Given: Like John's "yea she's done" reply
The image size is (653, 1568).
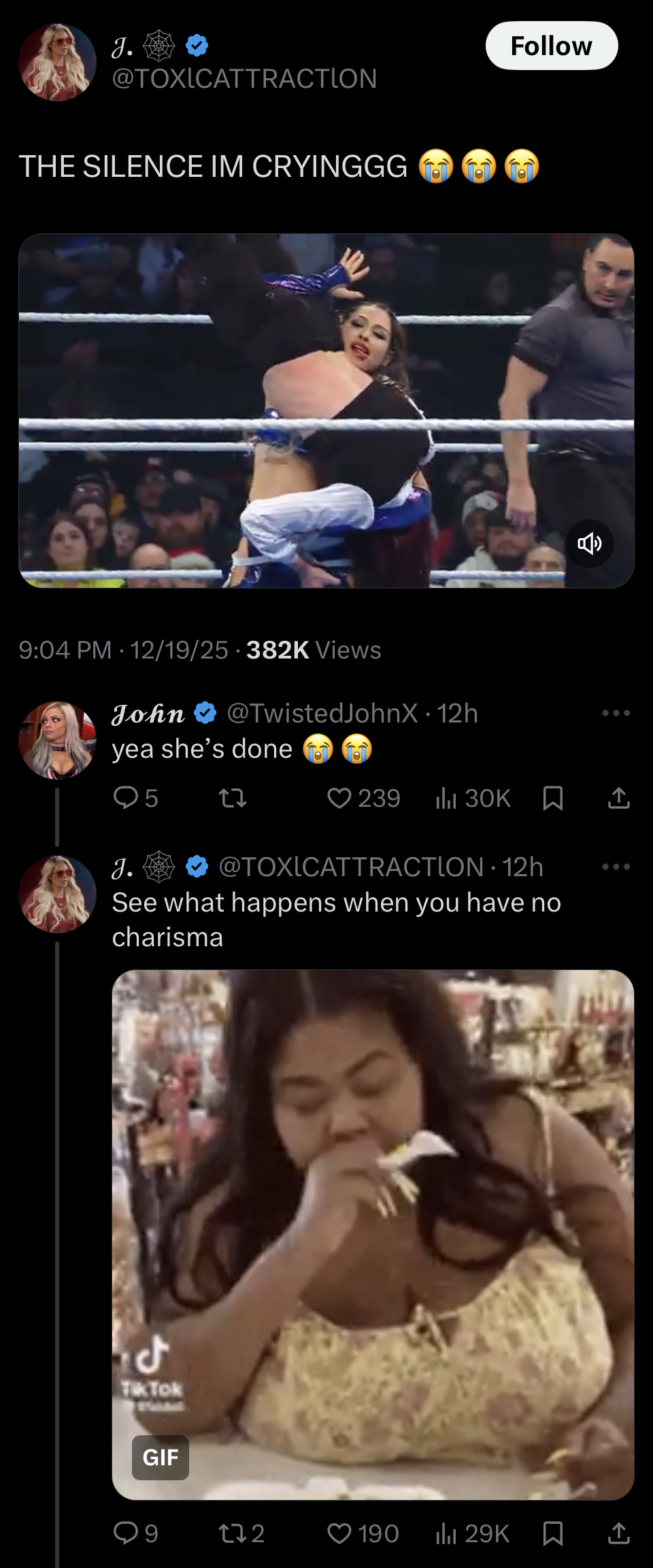Looking at the screenshot, I should 339,798.
